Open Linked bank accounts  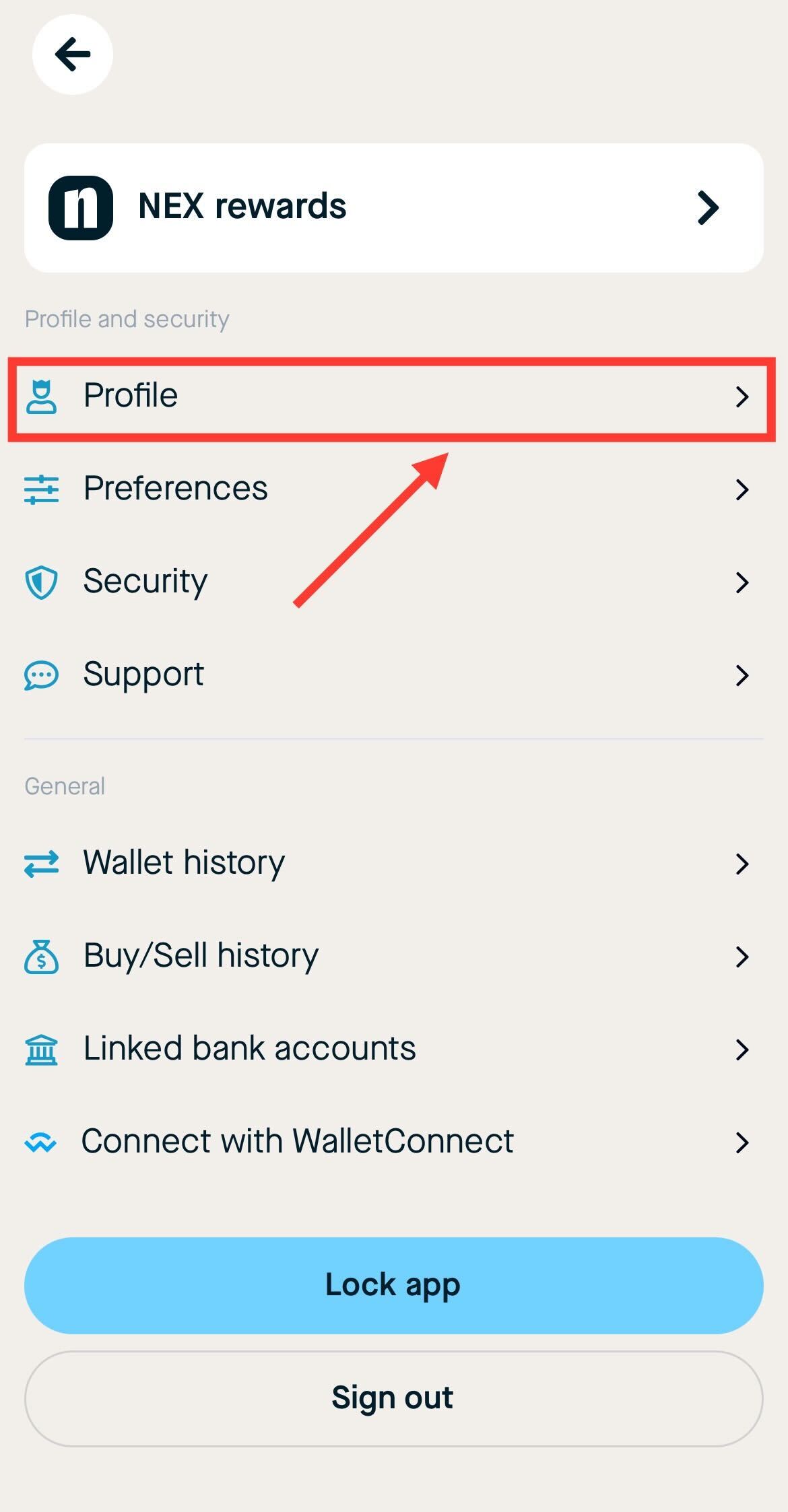coord(394,1049)
